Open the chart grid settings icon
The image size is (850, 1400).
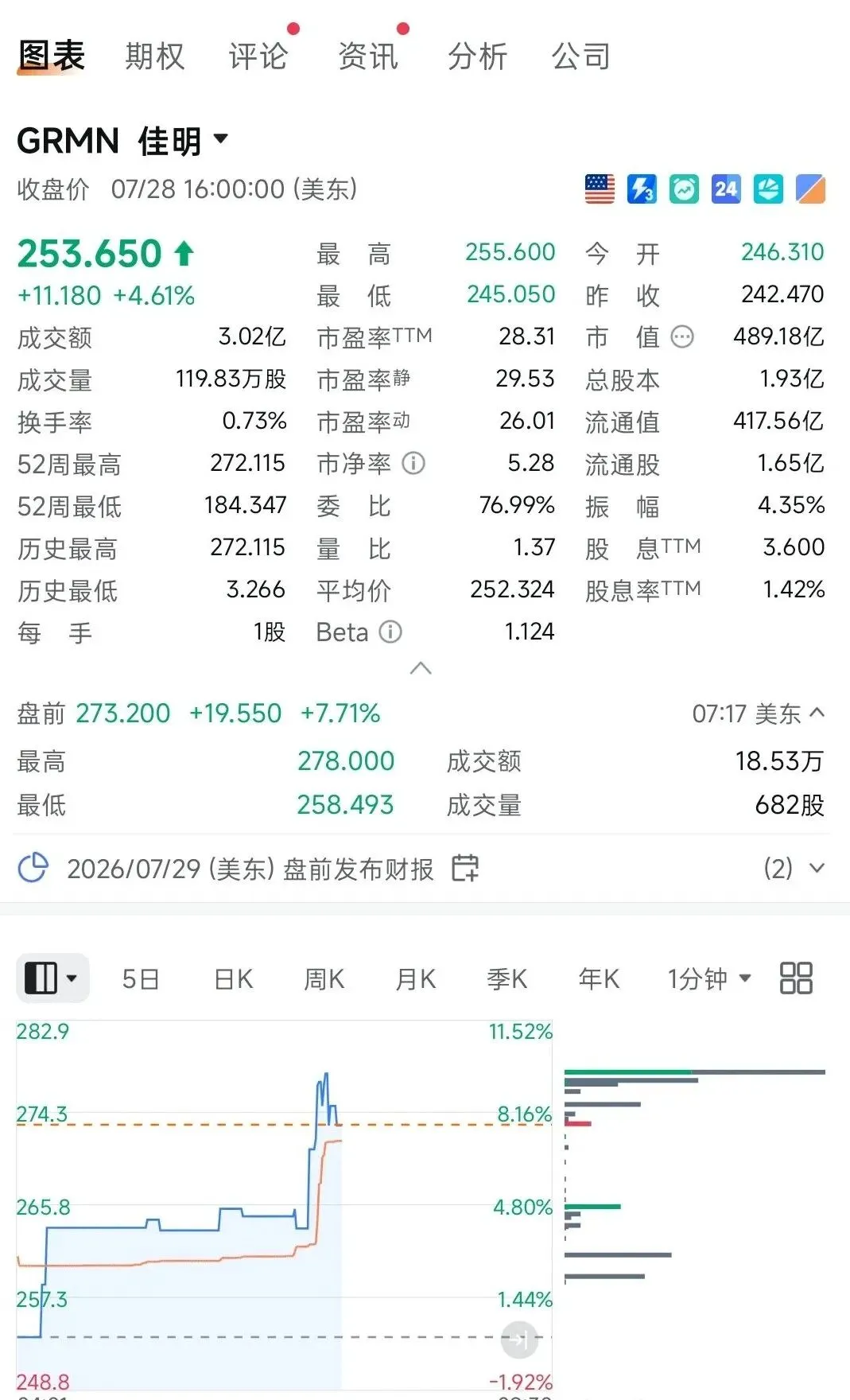tap(796, 978)
